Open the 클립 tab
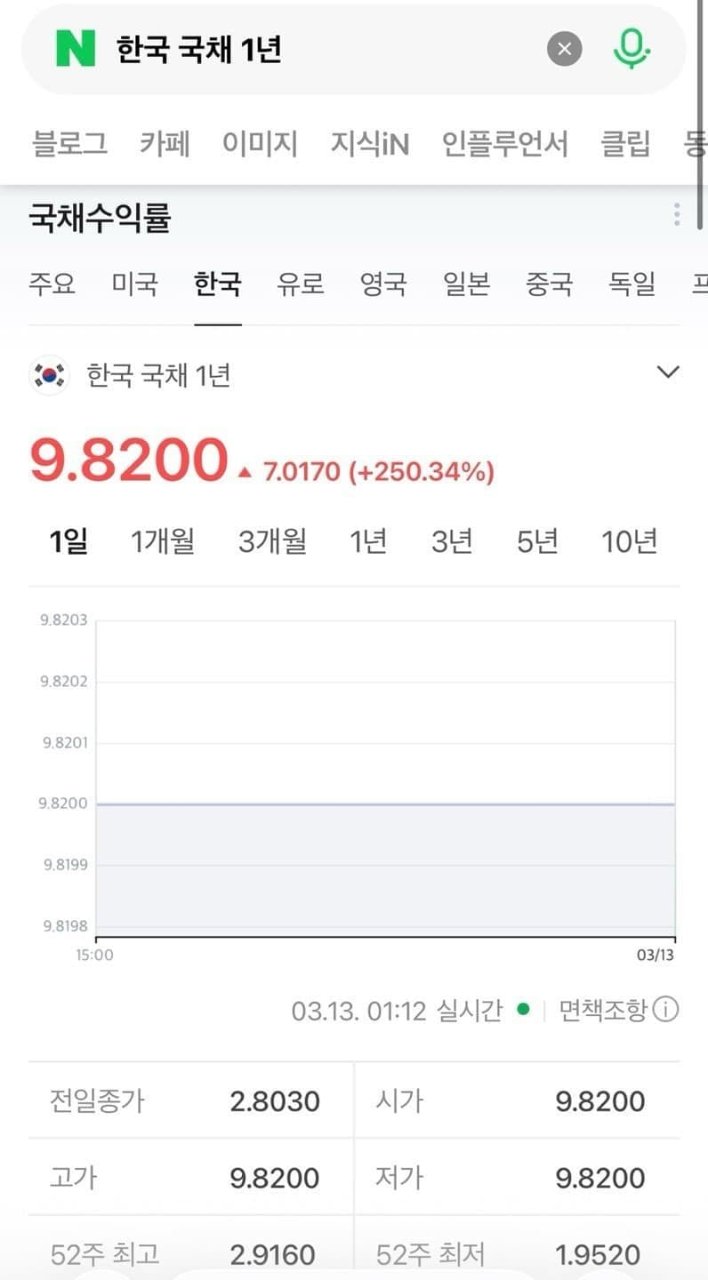This screenshot has width=708, height=1280. pos(625,144)
